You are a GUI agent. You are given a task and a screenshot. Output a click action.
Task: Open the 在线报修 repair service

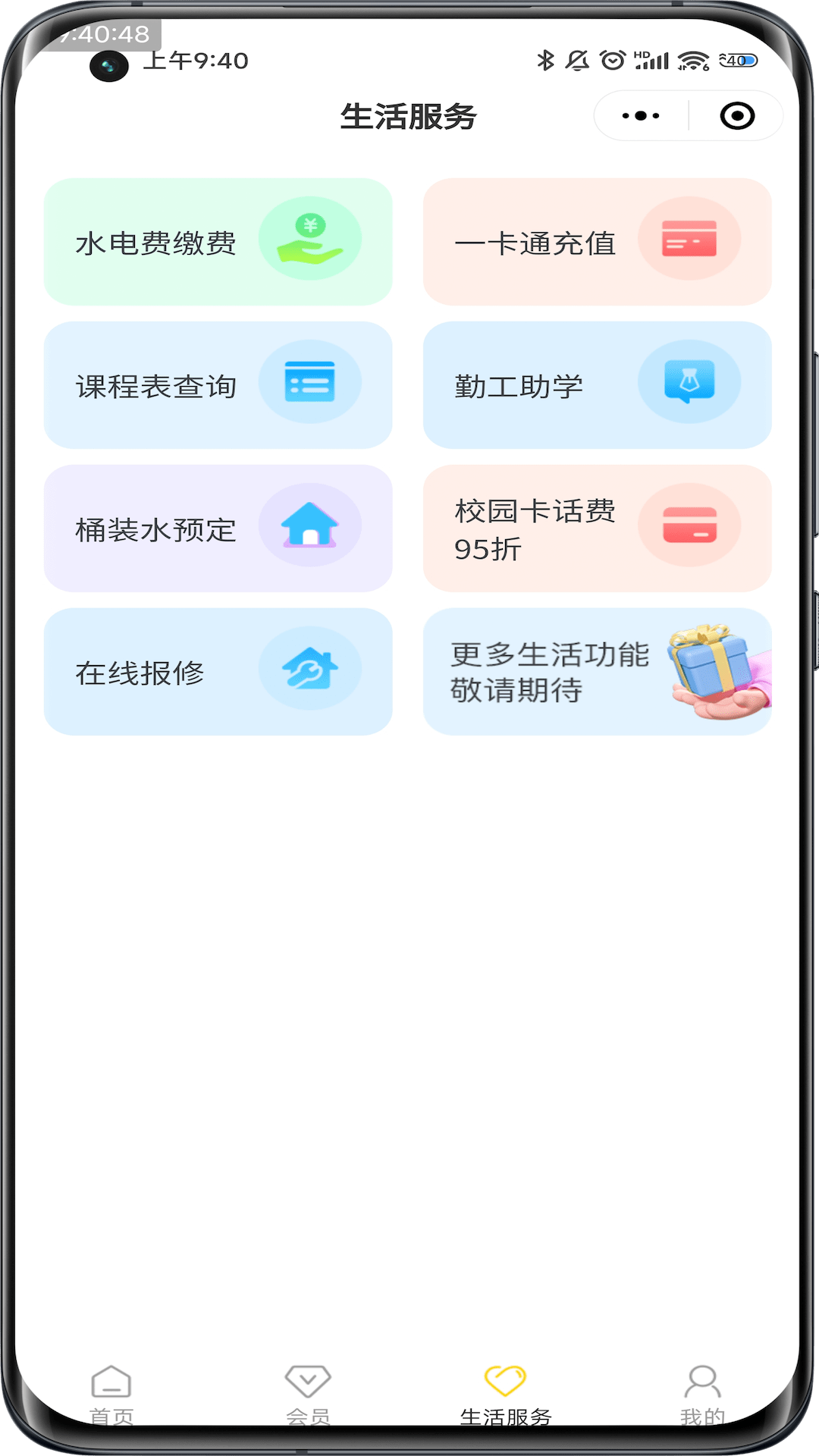(218, 672)
